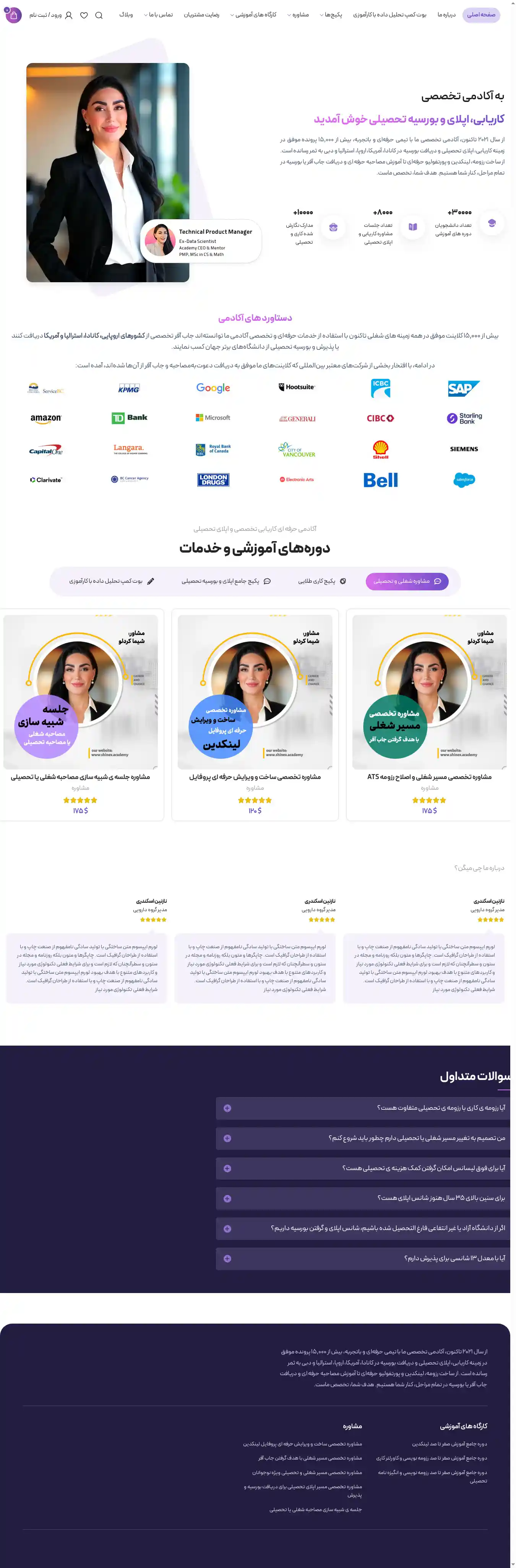516x1568 pixels.
Task: Open the wishlist heart icon
Action: point(84,15)
